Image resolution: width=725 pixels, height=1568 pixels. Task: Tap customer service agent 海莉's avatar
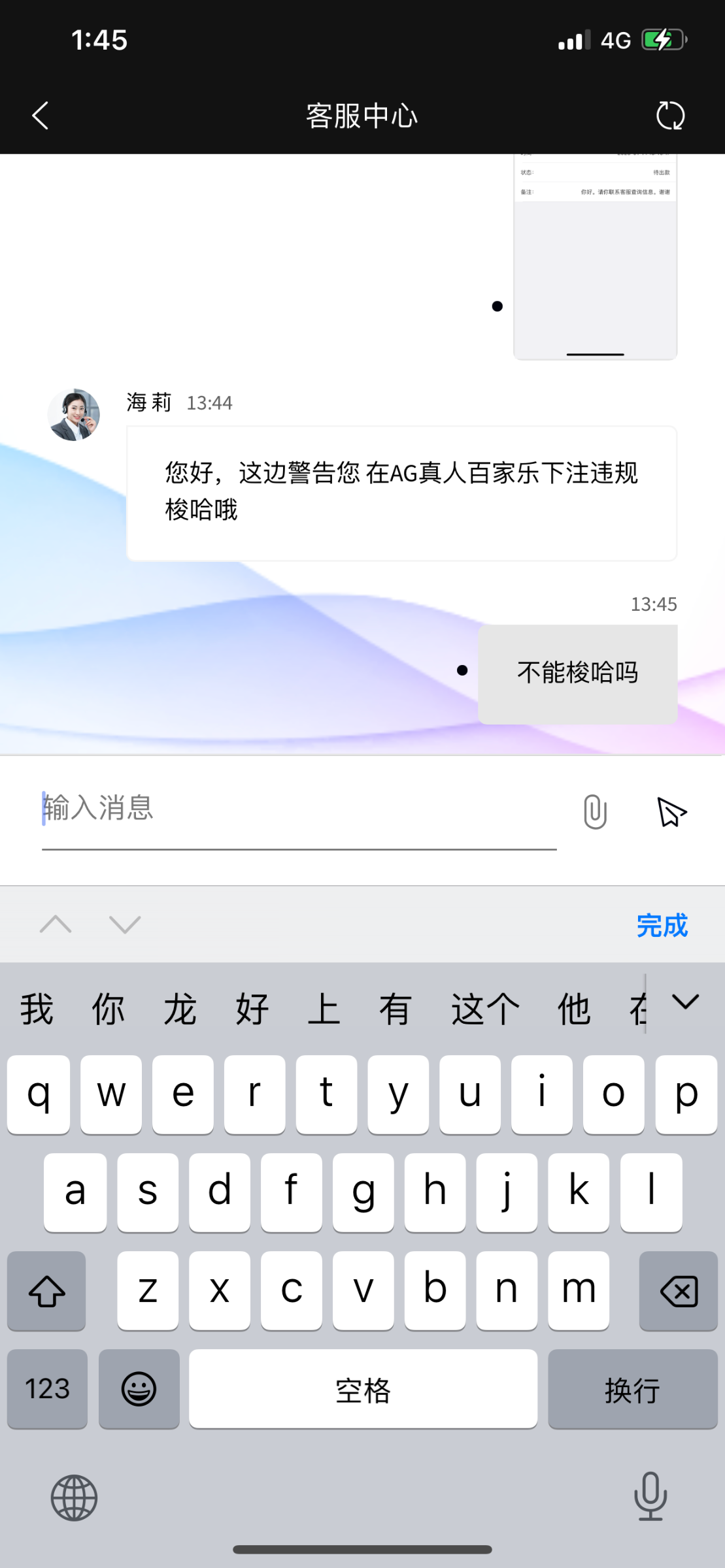(x=74, y=414)
